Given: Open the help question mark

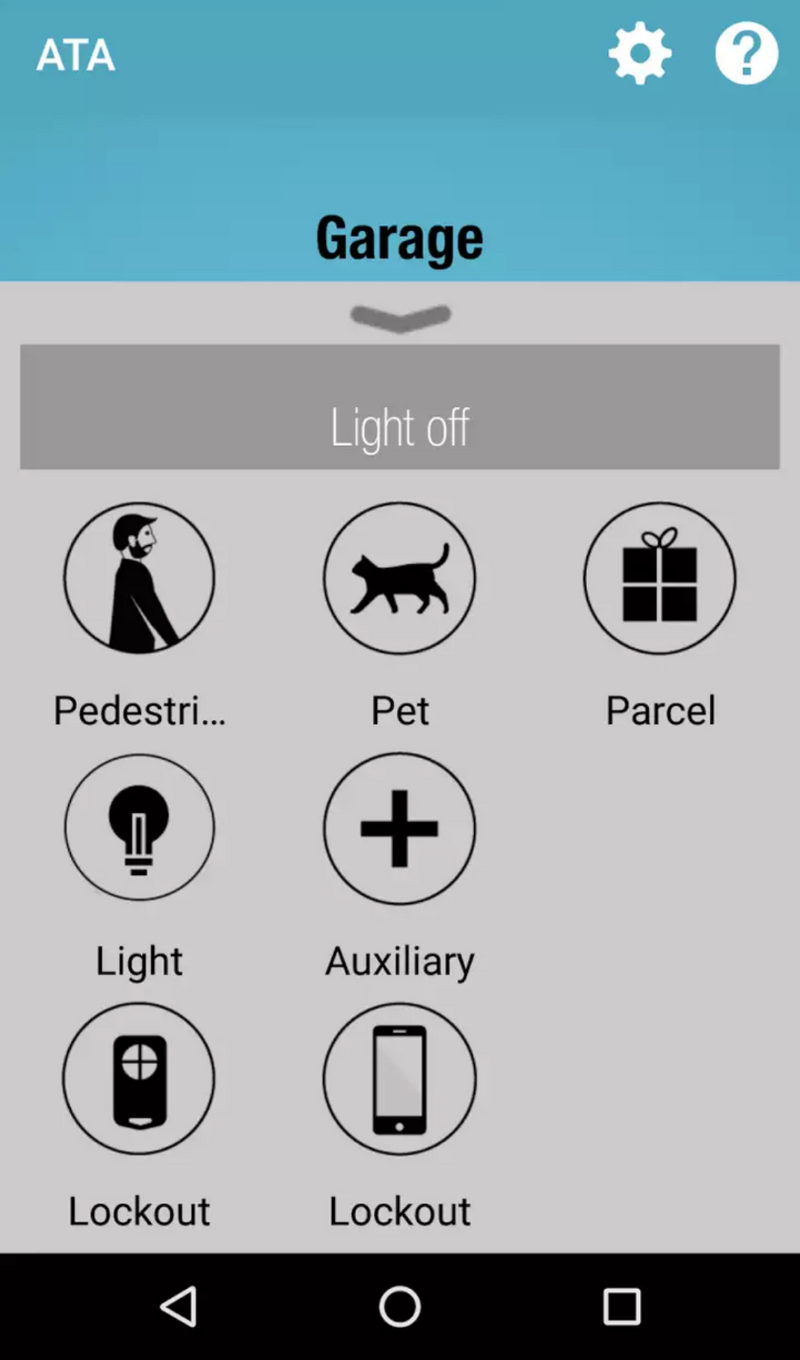Looking at the screenshot, I should pyautogui.click(x=746, y=52).
